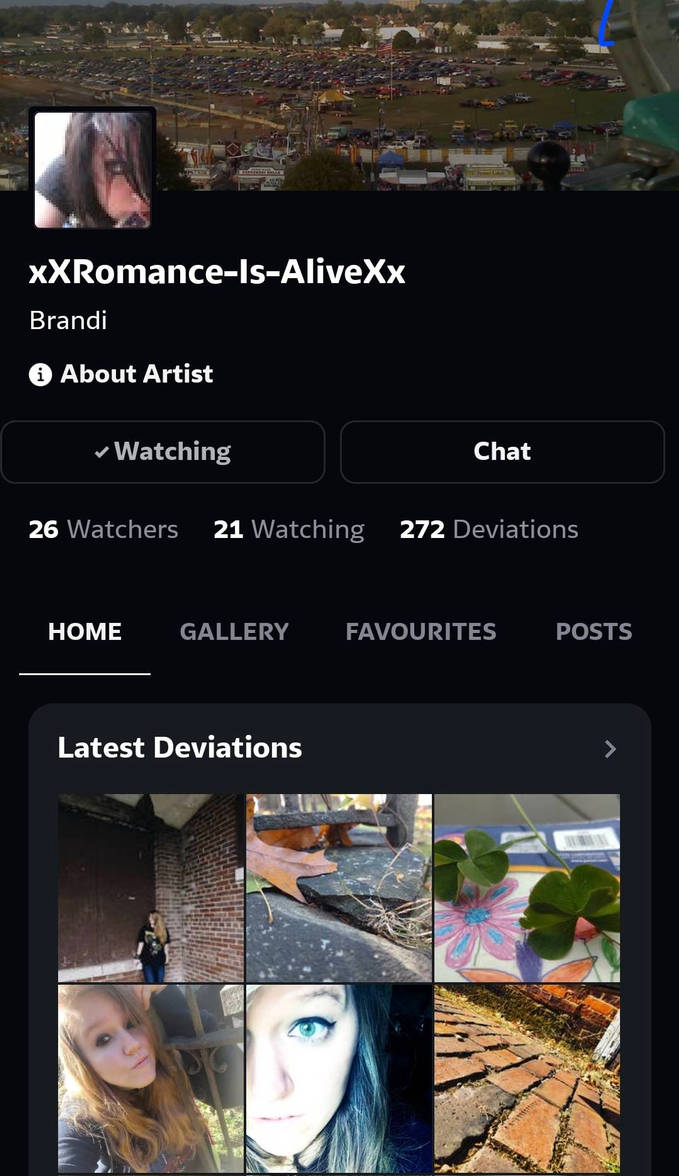
Task: Open the fallen leaf on stone deviation
Action: coord(339,888)
